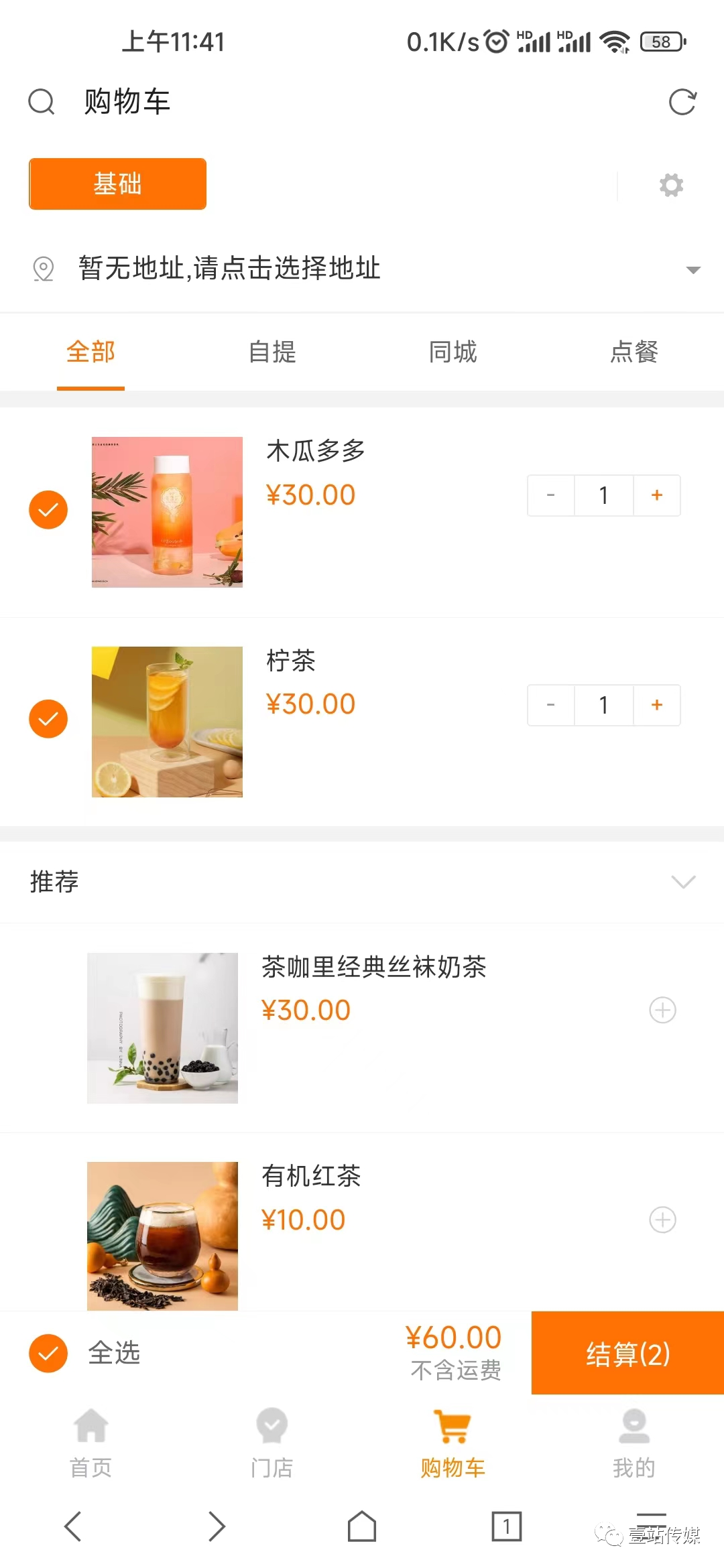Open settings via the gear icon
Screen dimensions: 724x1568
[x=670, y=184]
